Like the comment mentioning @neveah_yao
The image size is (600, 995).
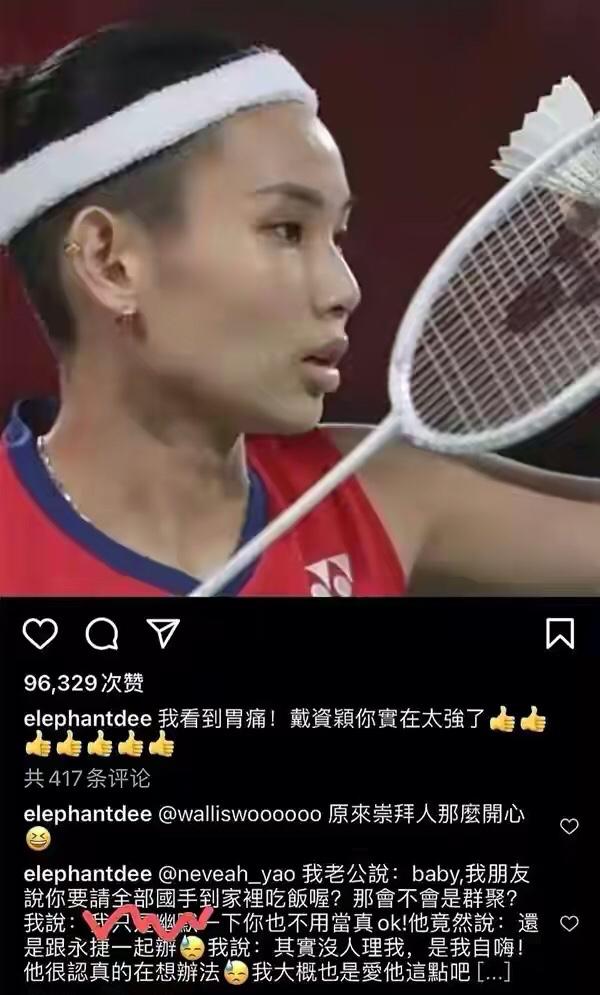point(569,922)
